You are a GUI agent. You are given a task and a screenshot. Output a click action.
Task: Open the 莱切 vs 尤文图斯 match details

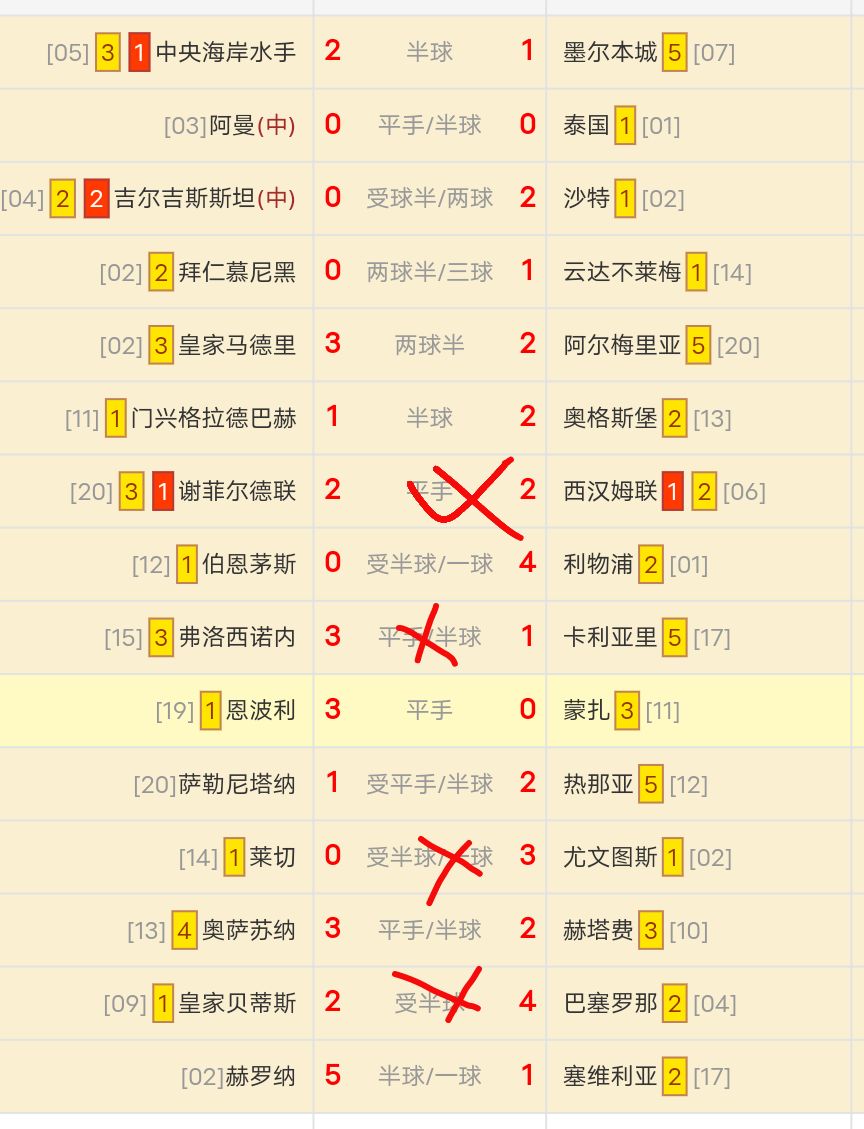[430, 856]
